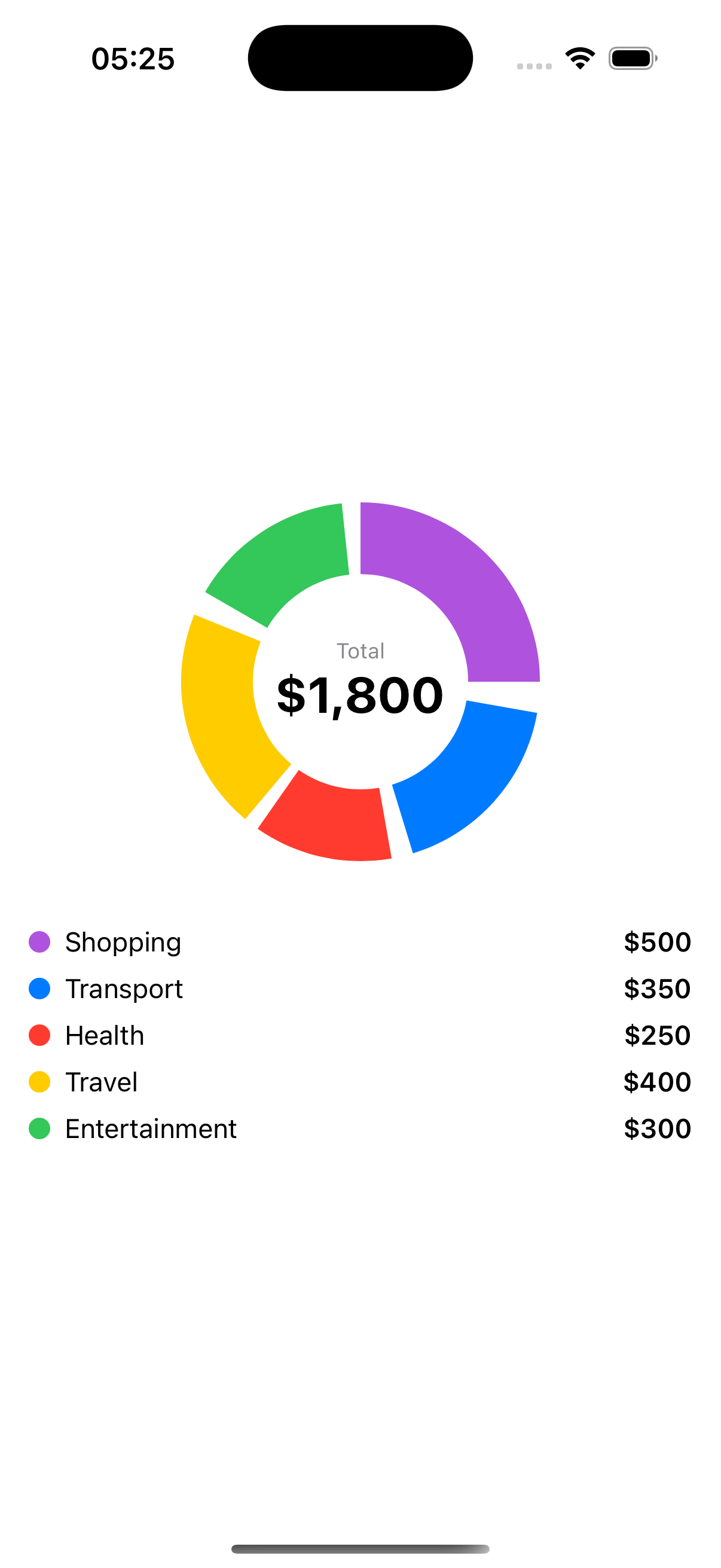Tap the Wi-Fi icon in the status bar
This screenshot has width=721, height=1568.
[579, 58]
